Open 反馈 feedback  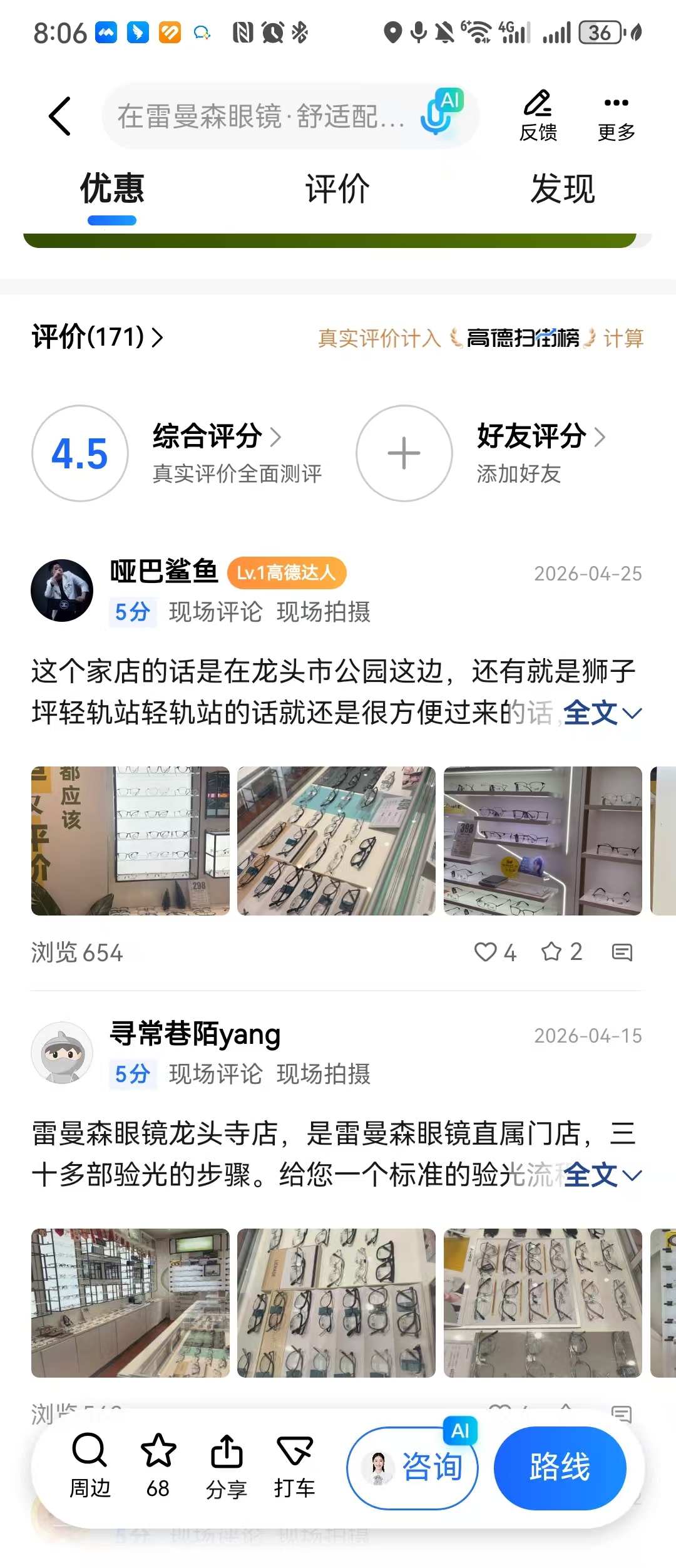coord(538,116)
